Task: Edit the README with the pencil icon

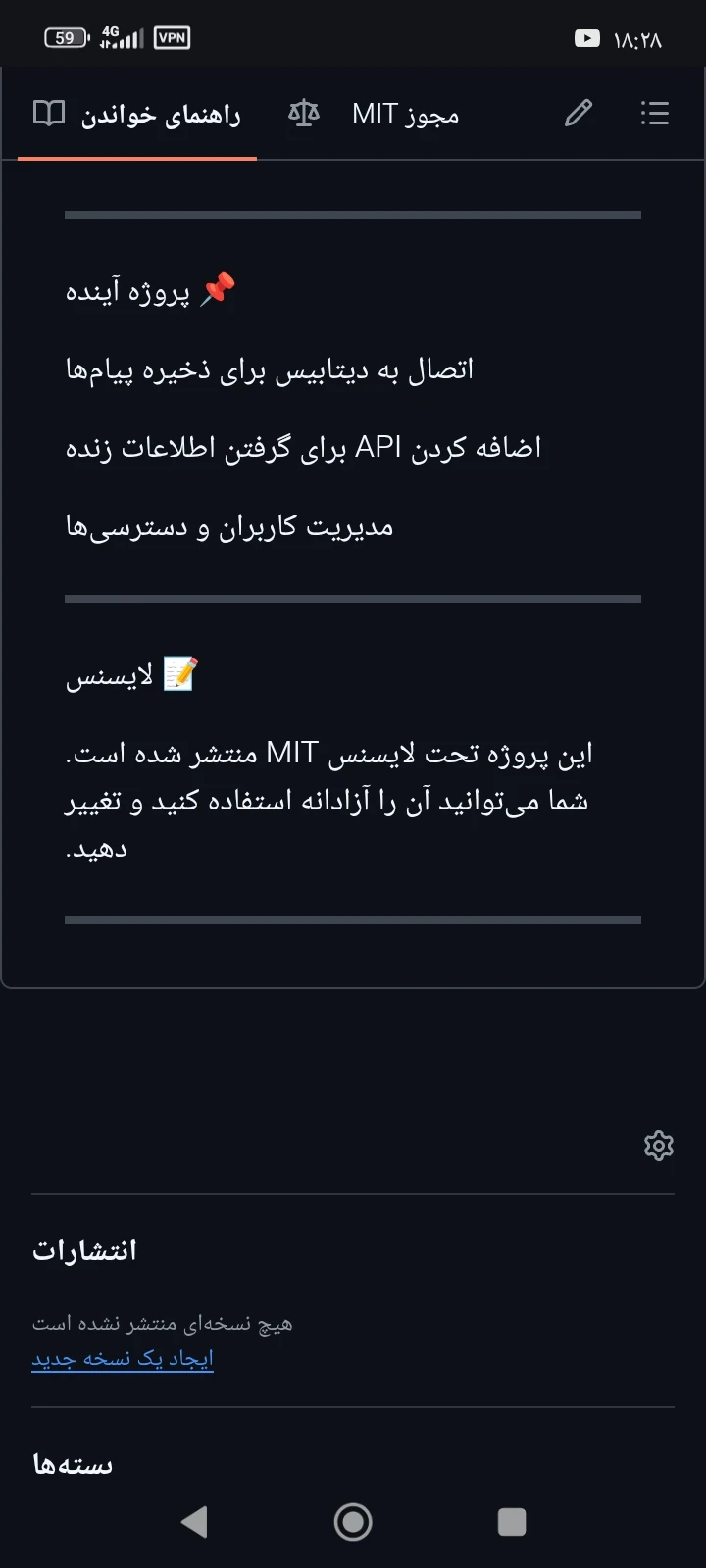Action: click(579, 114)
